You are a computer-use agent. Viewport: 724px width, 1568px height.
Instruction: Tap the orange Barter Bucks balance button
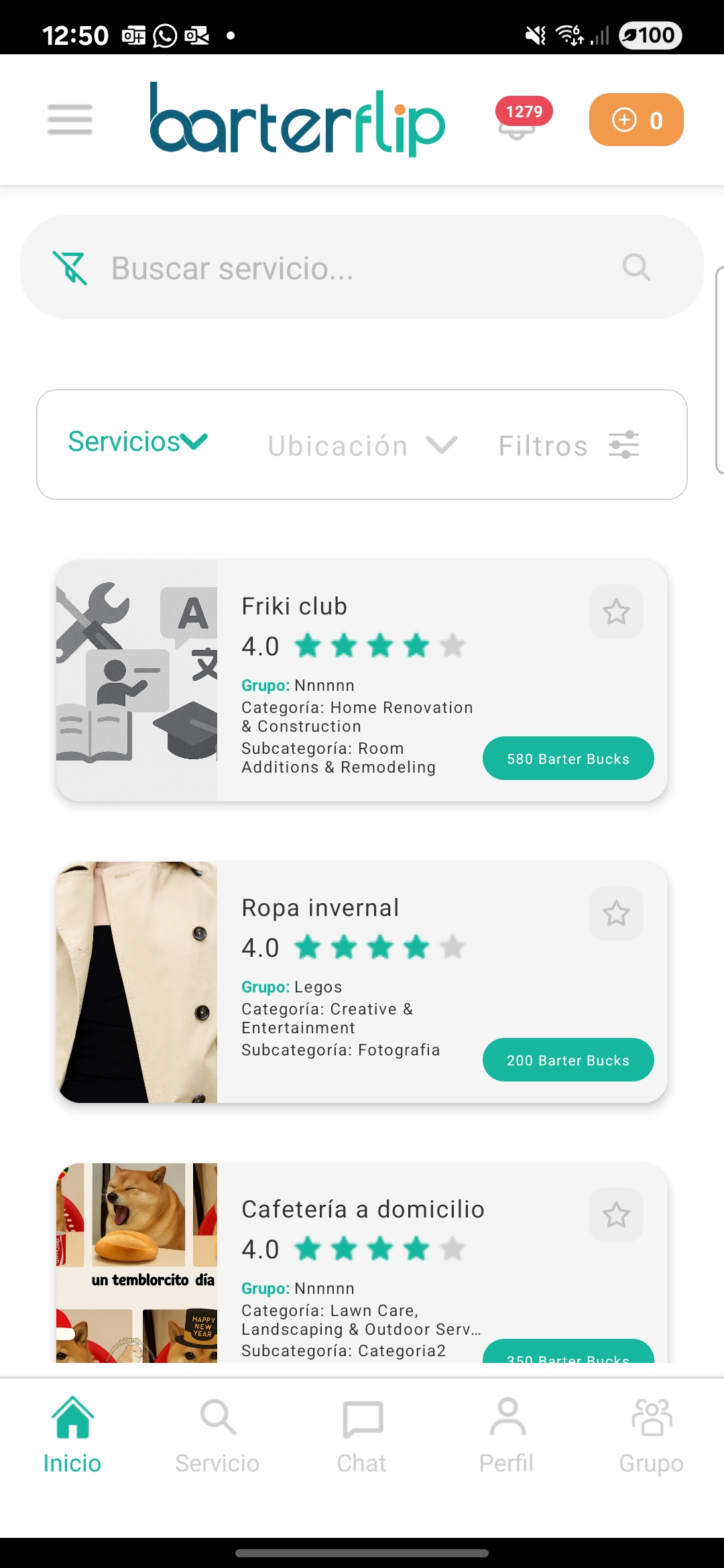(636, 120)
